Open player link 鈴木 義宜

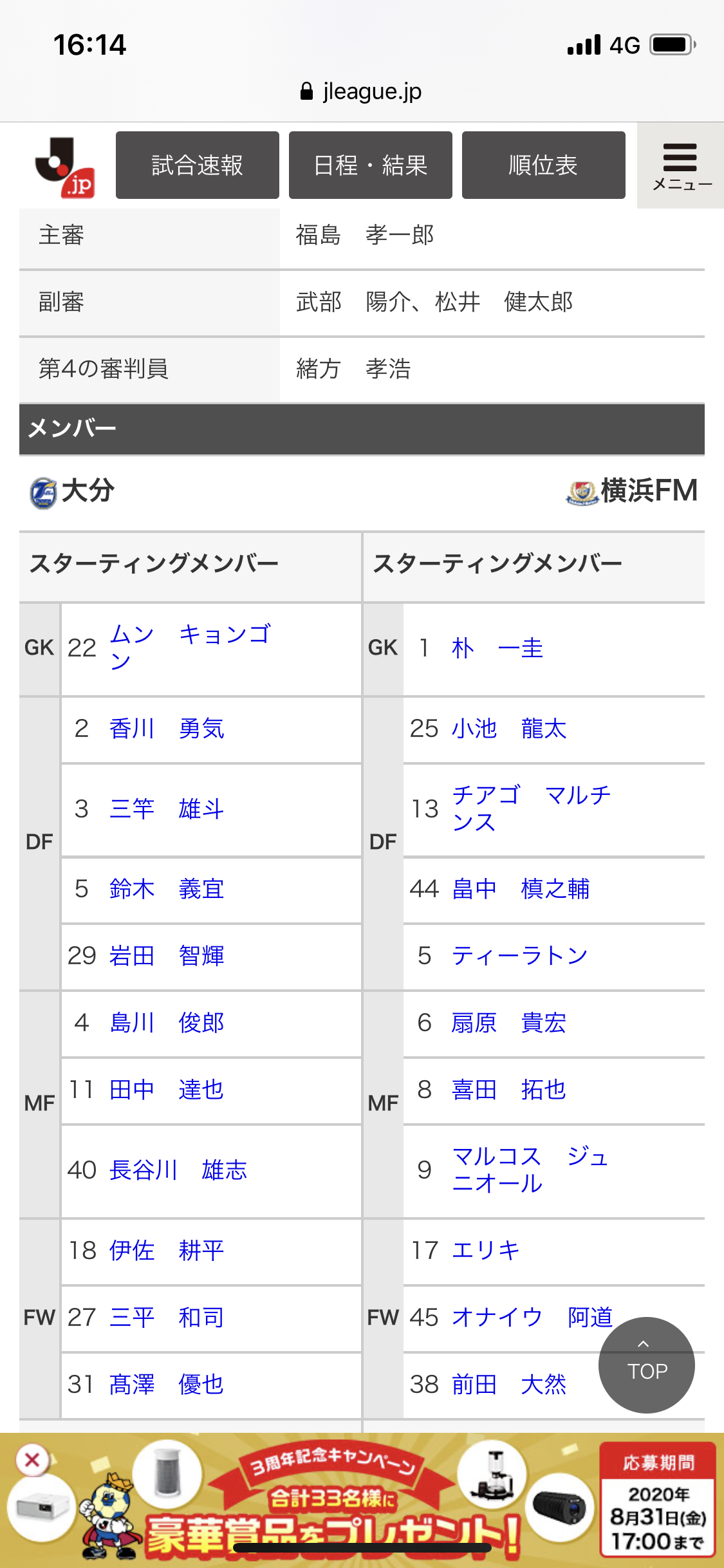pyautogui.click(x=167, y=889)
